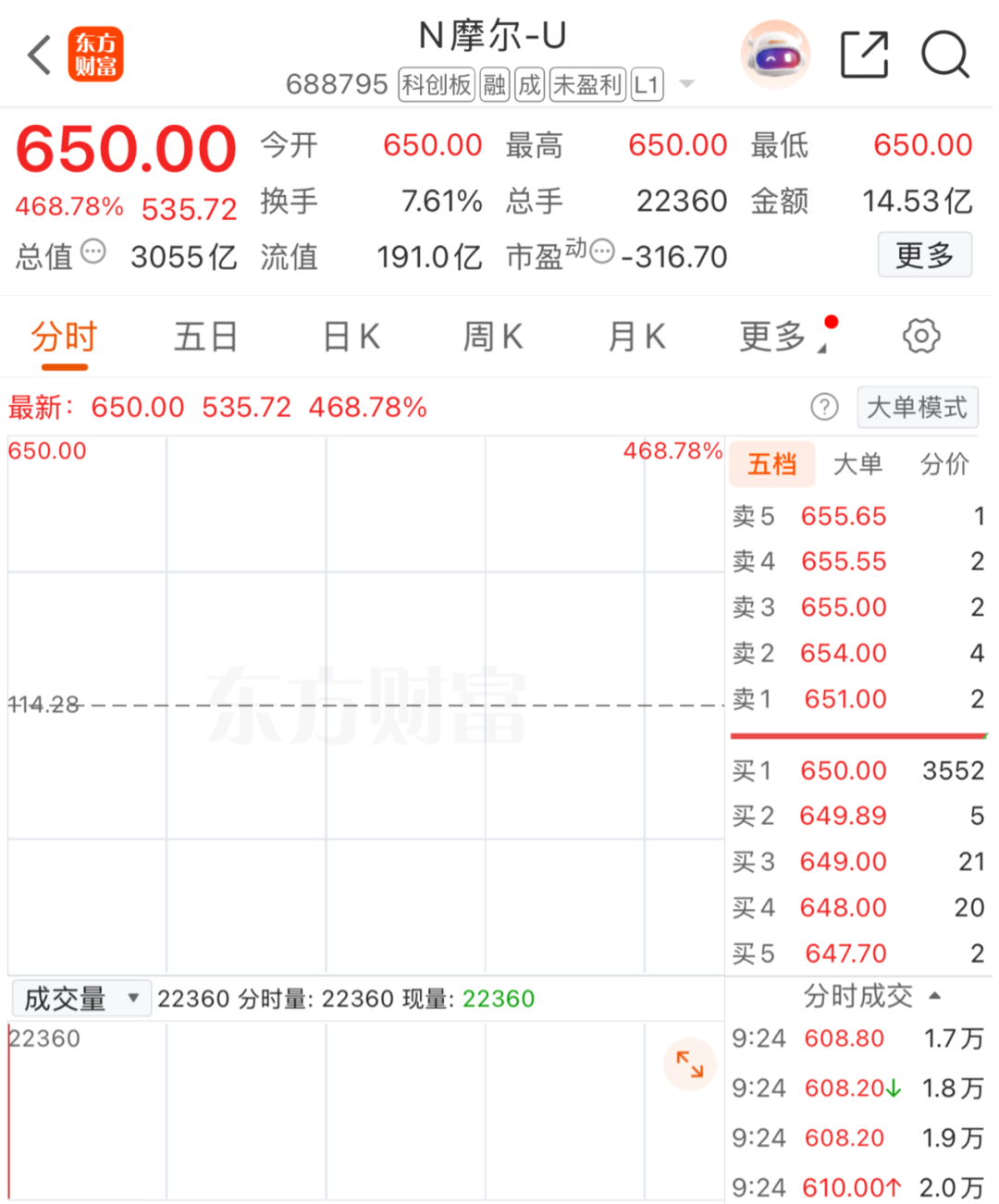Image resolution: width=999 pixels, height=1204 pixels.
Task: Open the help question mark icon
Action: tap(824, 407)
